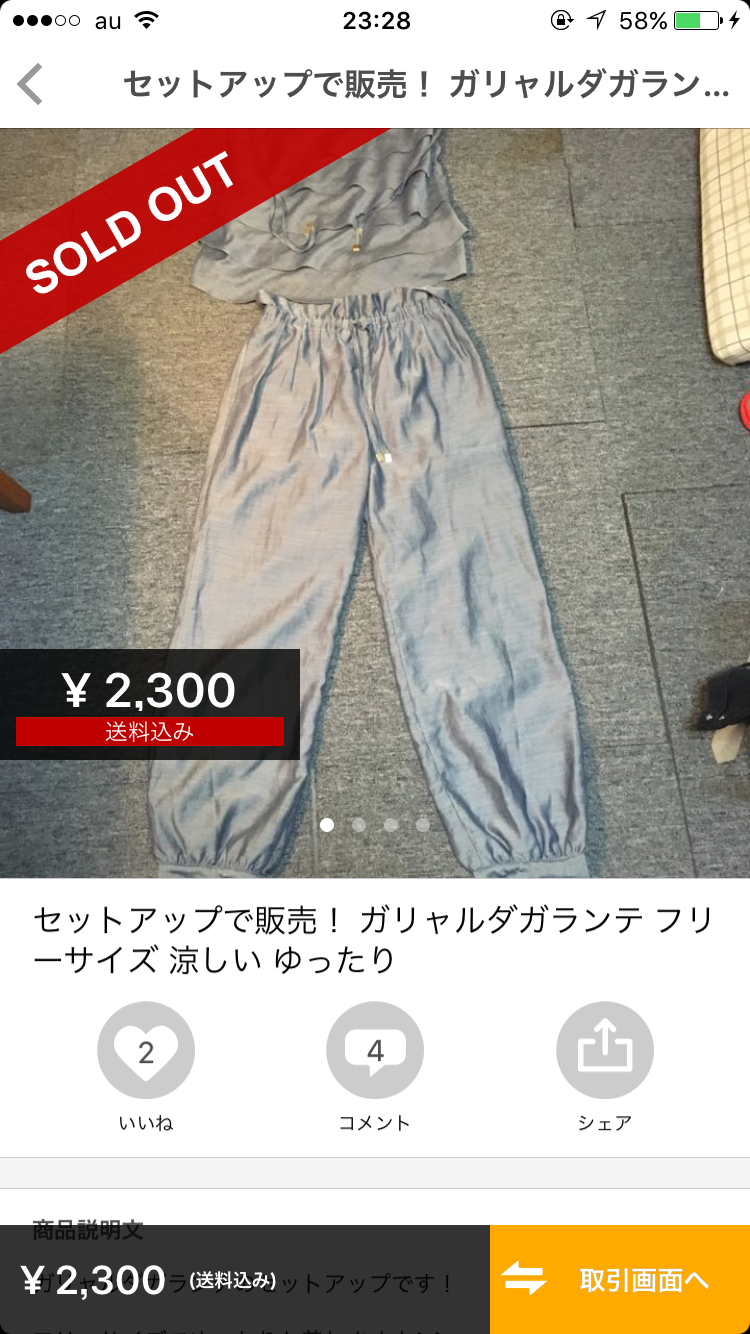Open the product photo of the pants
The image size is (750, 1334).
pos(375,503)
